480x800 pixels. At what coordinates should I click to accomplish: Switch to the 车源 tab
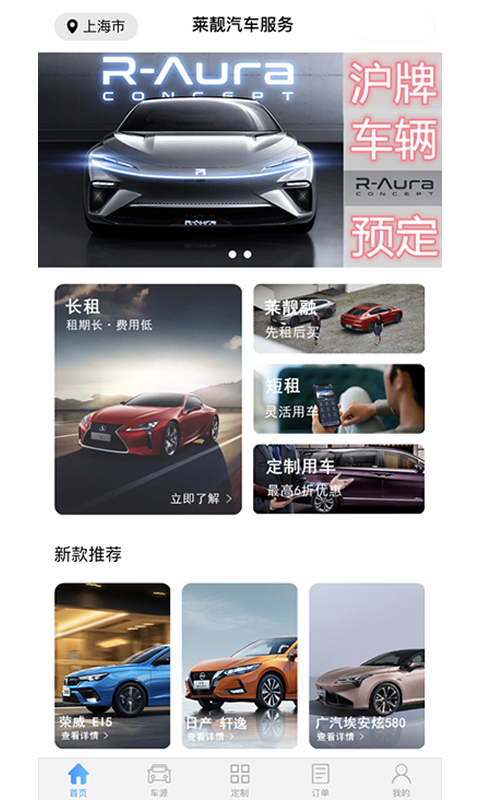[x=159, y=780]
